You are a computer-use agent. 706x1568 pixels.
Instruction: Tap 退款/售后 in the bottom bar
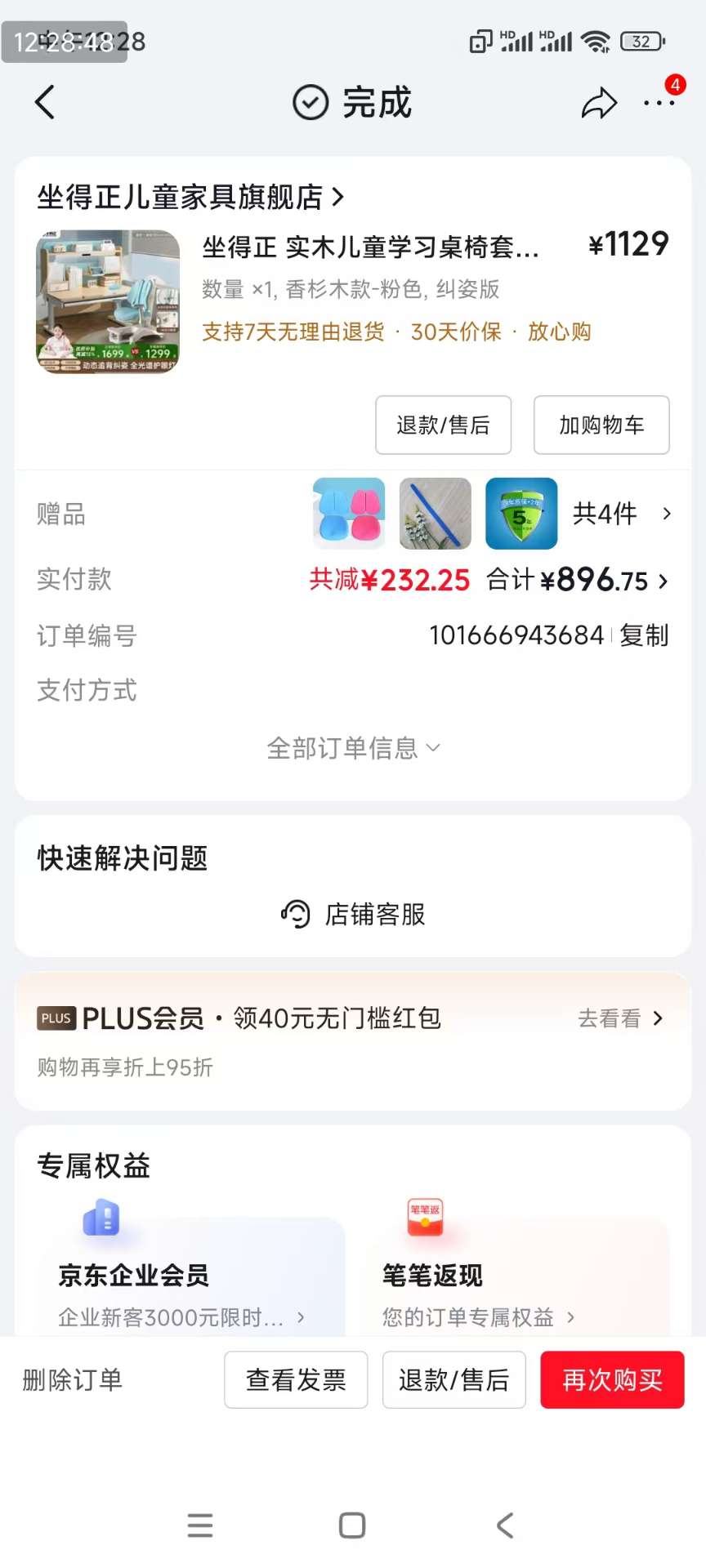click(x=454, y=1380)
